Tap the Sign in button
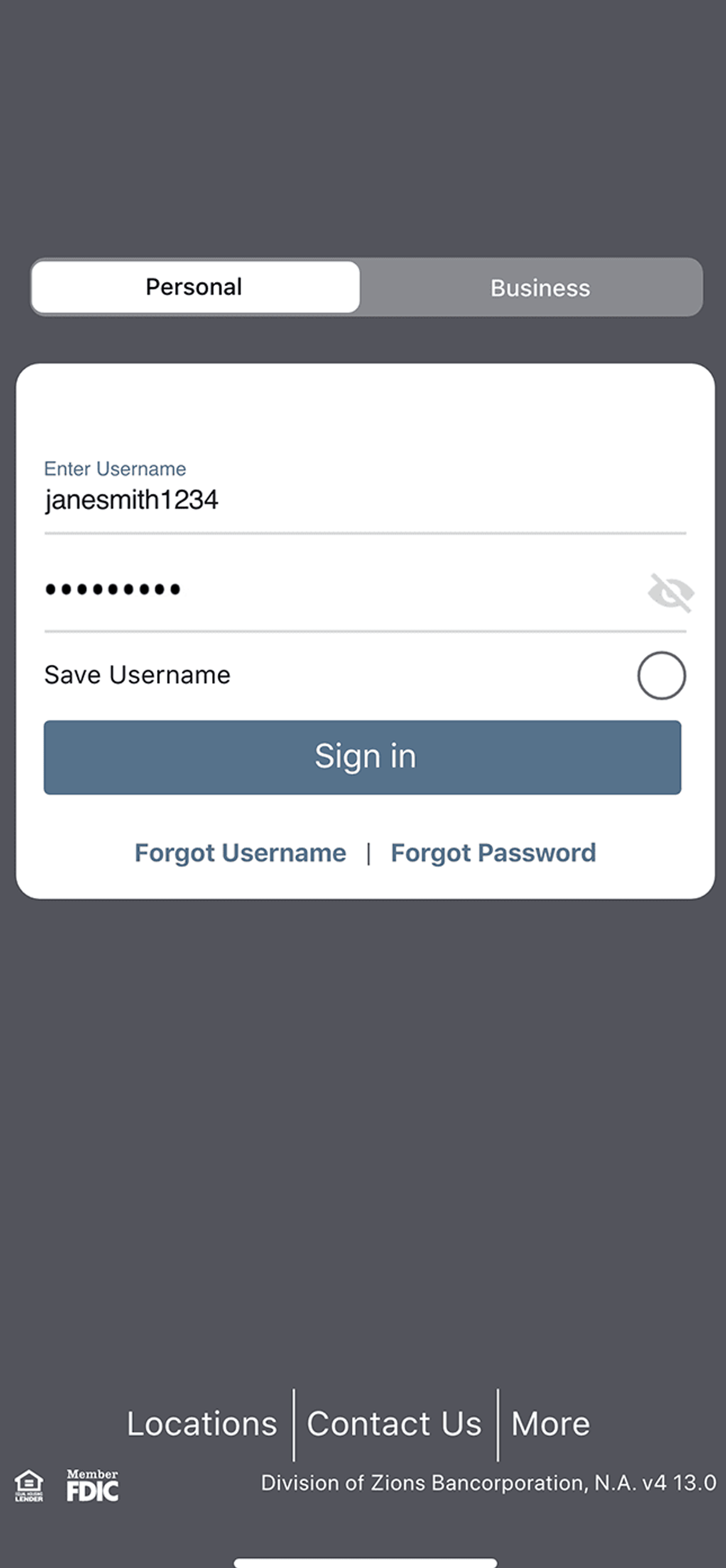The width and height of the screenshot is (726, 1568). [x=362, y=757]
